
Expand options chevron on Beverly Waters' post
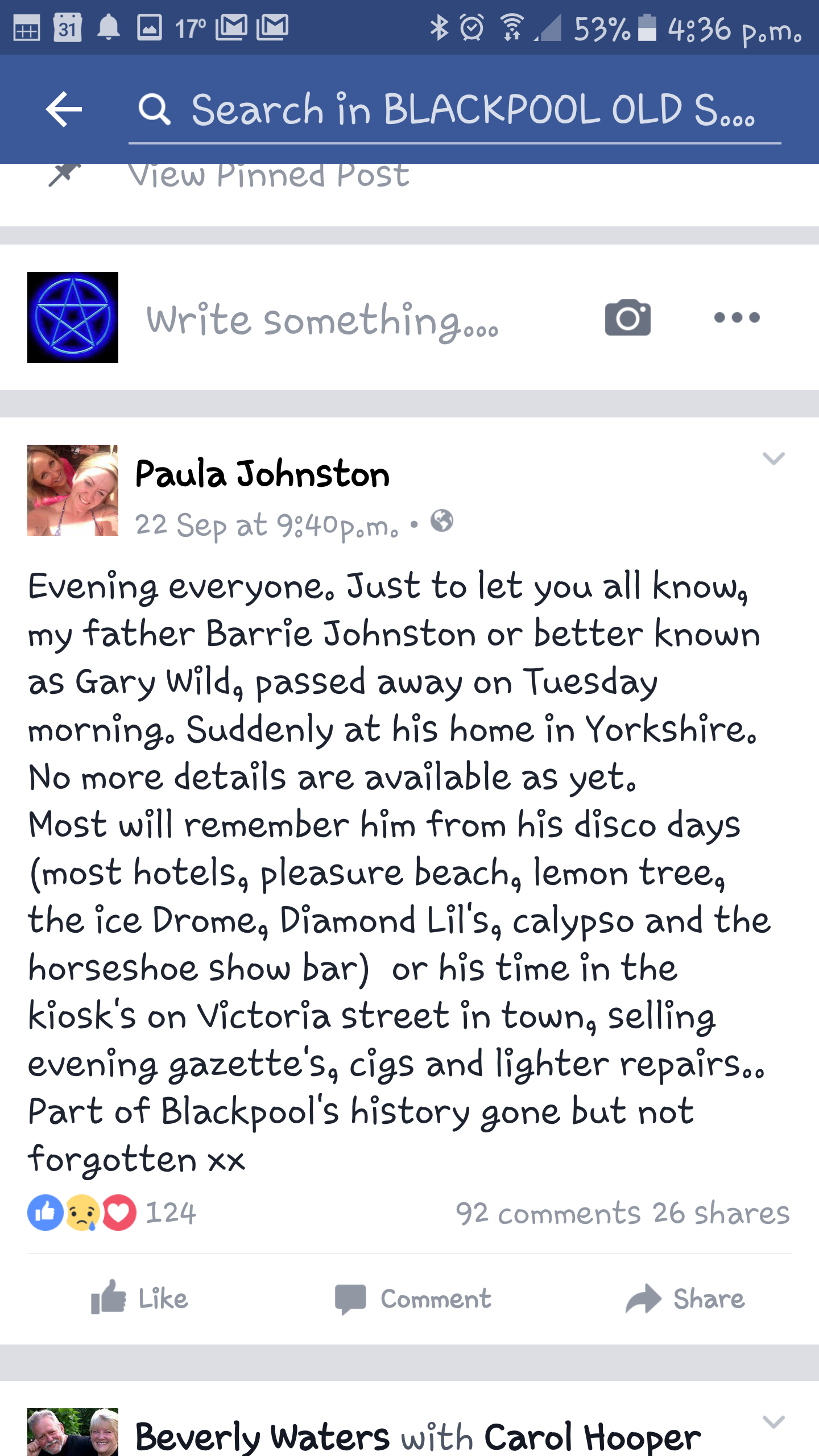tap(773, 1422)
